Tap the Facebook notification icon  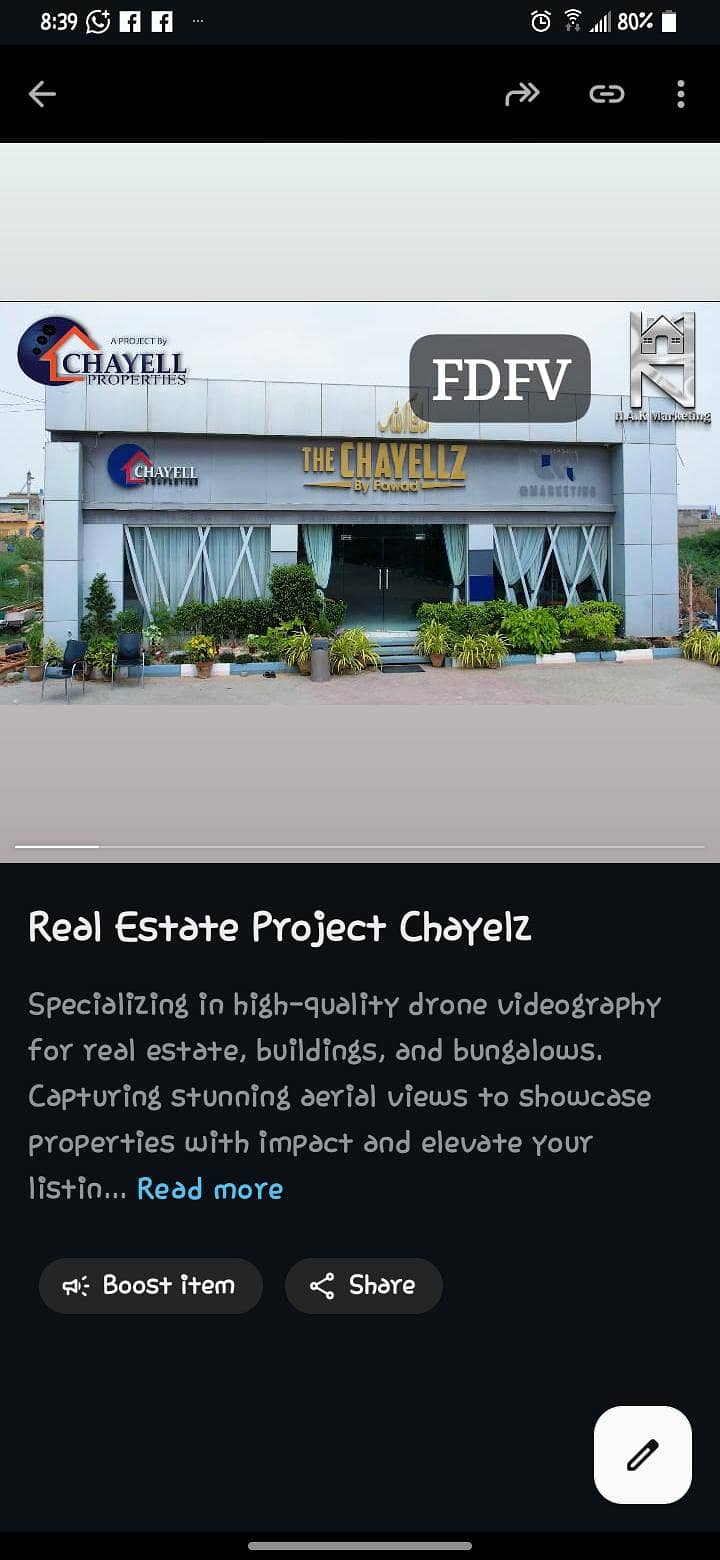pyautogui.click(x=130, y=20)
